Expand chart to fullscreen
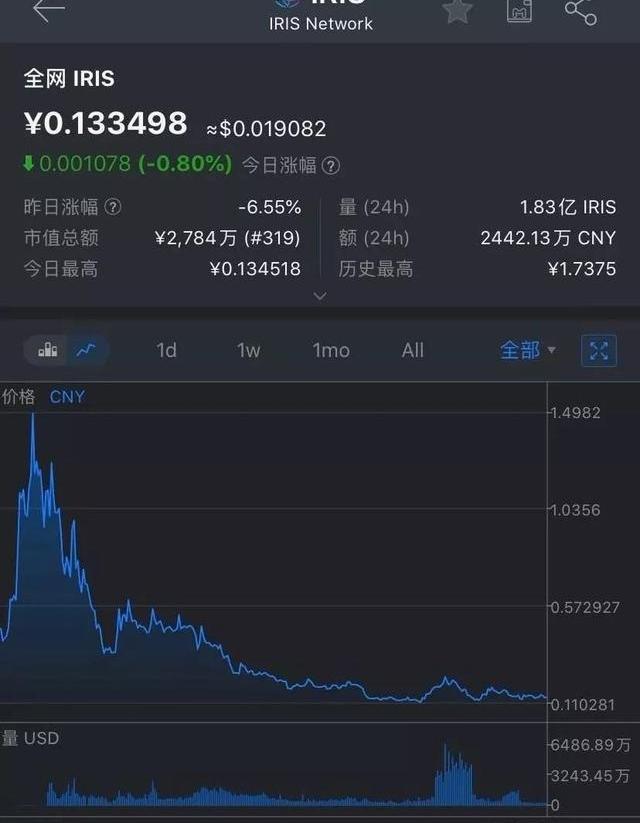 (x=599, y=350)
